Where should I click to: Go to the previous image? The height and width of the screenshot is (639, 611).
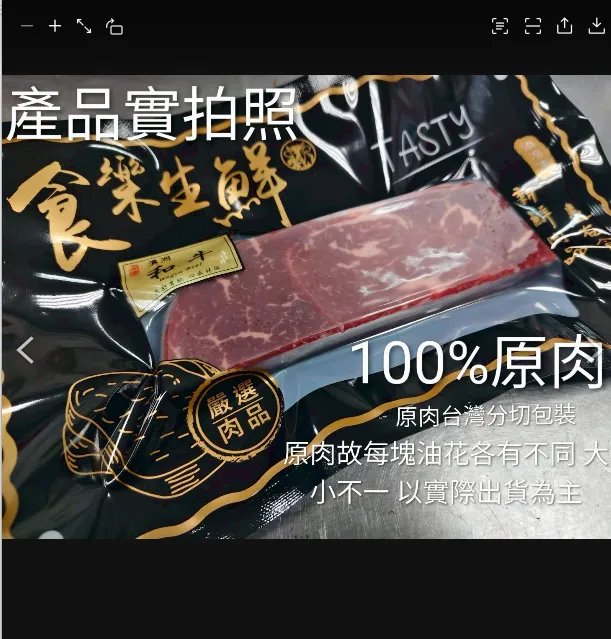[26, 349]
